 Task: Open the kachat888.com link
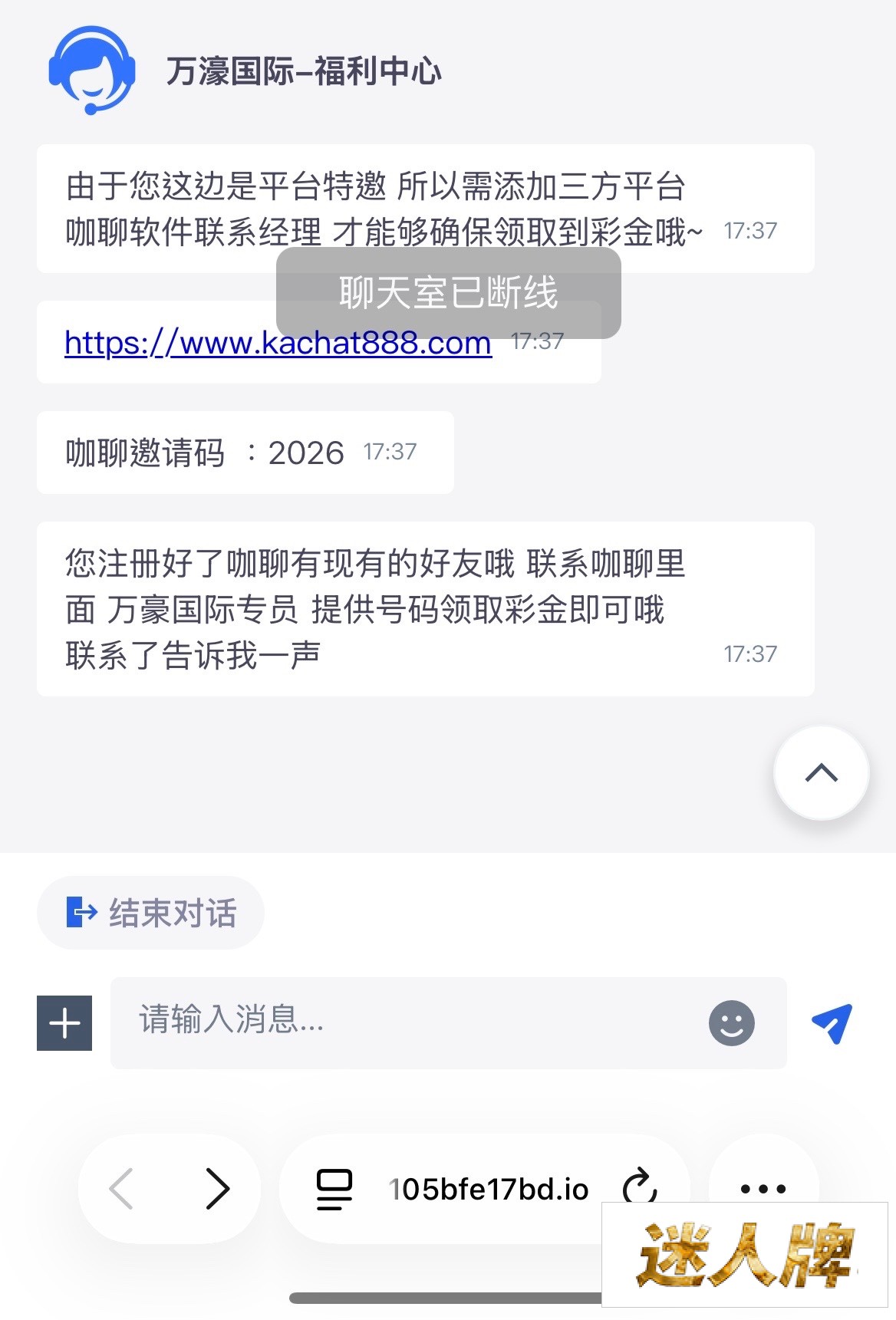coord(278,343)
